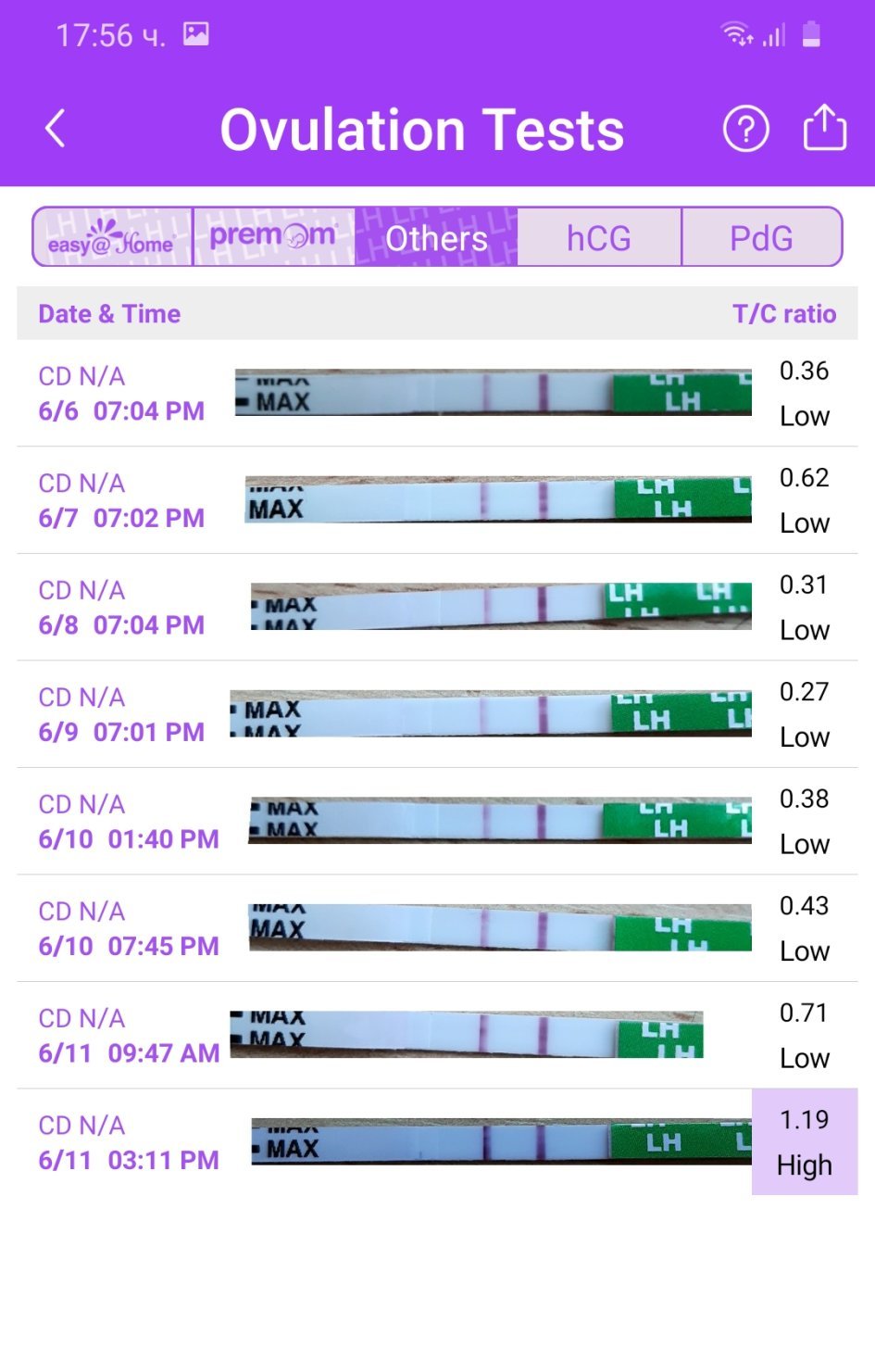Viewport: 875px width, 1372px height.
Task: Go back from Ovulation Tests
Action: pyautogui.click(x=56, y=129)
